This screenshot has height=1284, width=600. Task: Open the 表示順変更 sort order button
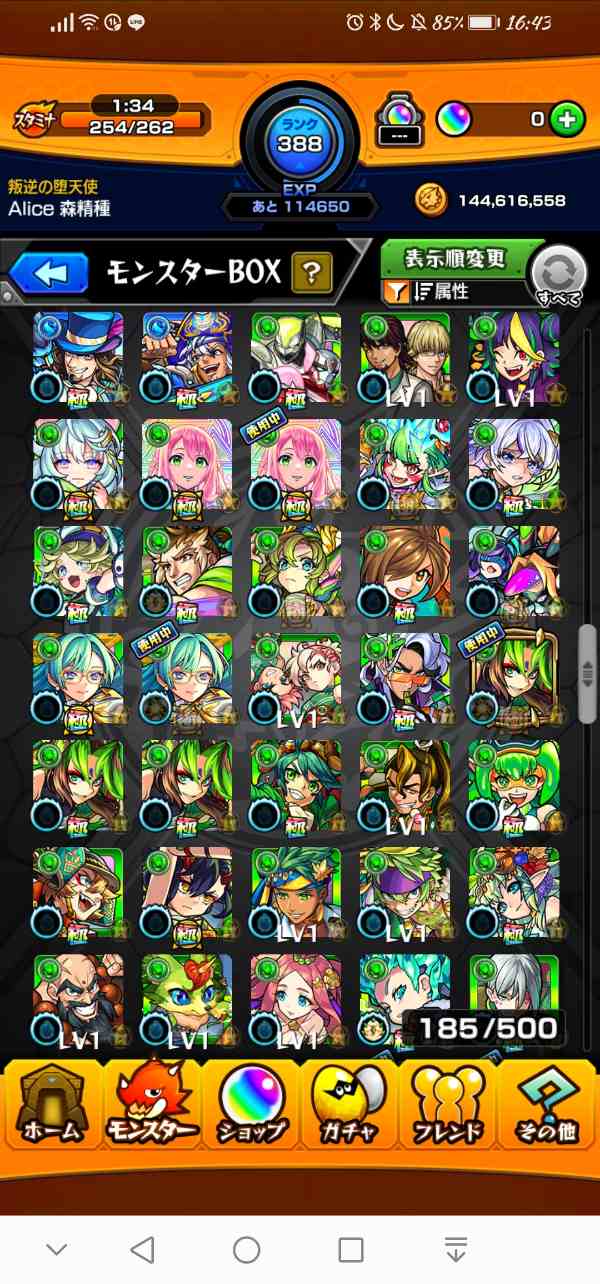455,259
